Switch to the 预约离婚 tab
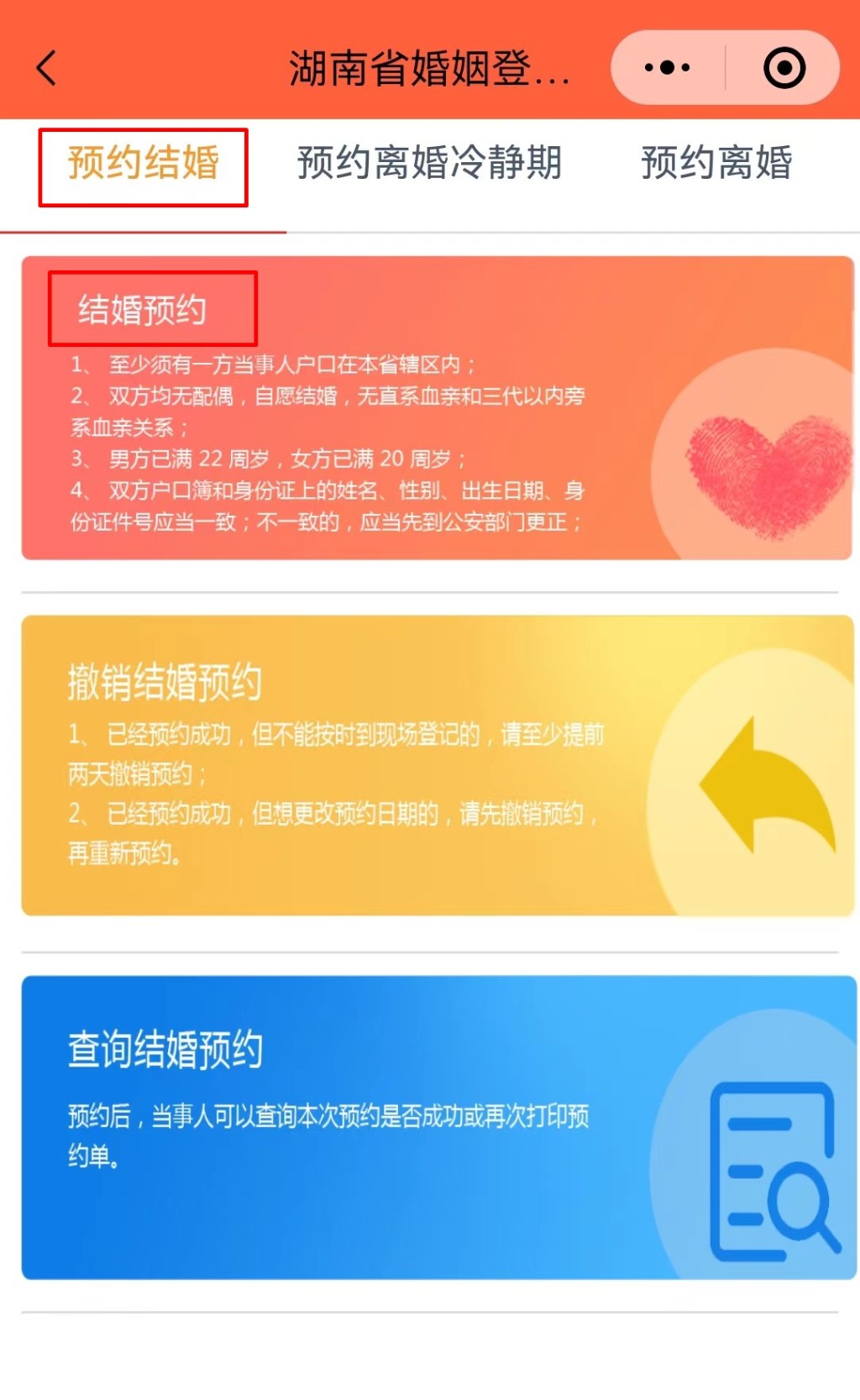This screenshot has height=1400, width=860. pos(716,164)
